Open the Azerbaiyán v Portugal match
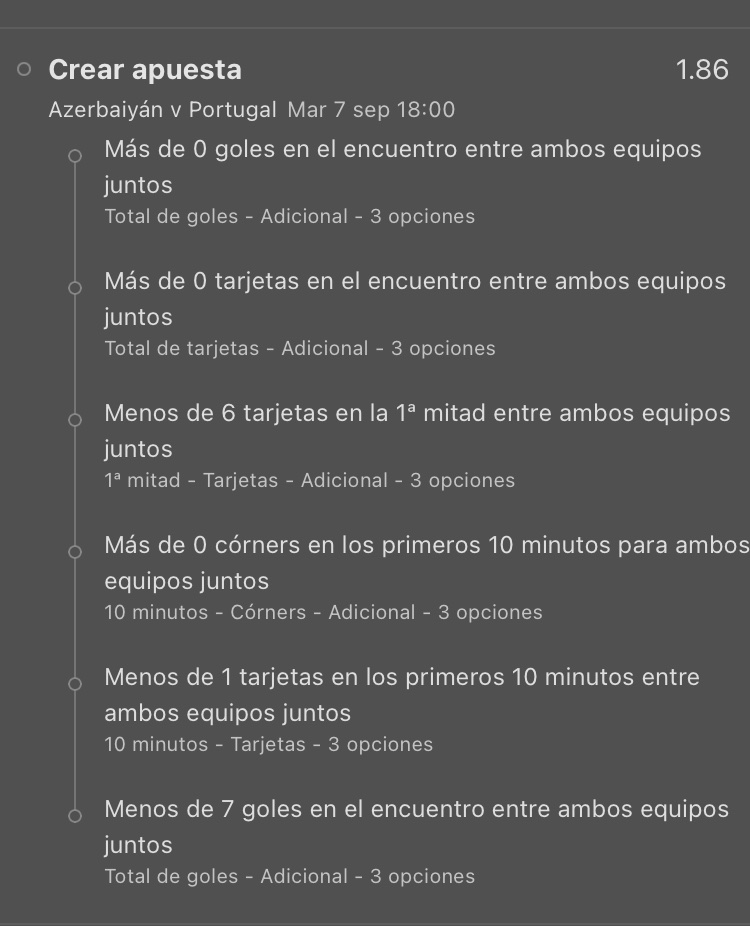This screenshot has height=926, width=750. click(162, 110)
